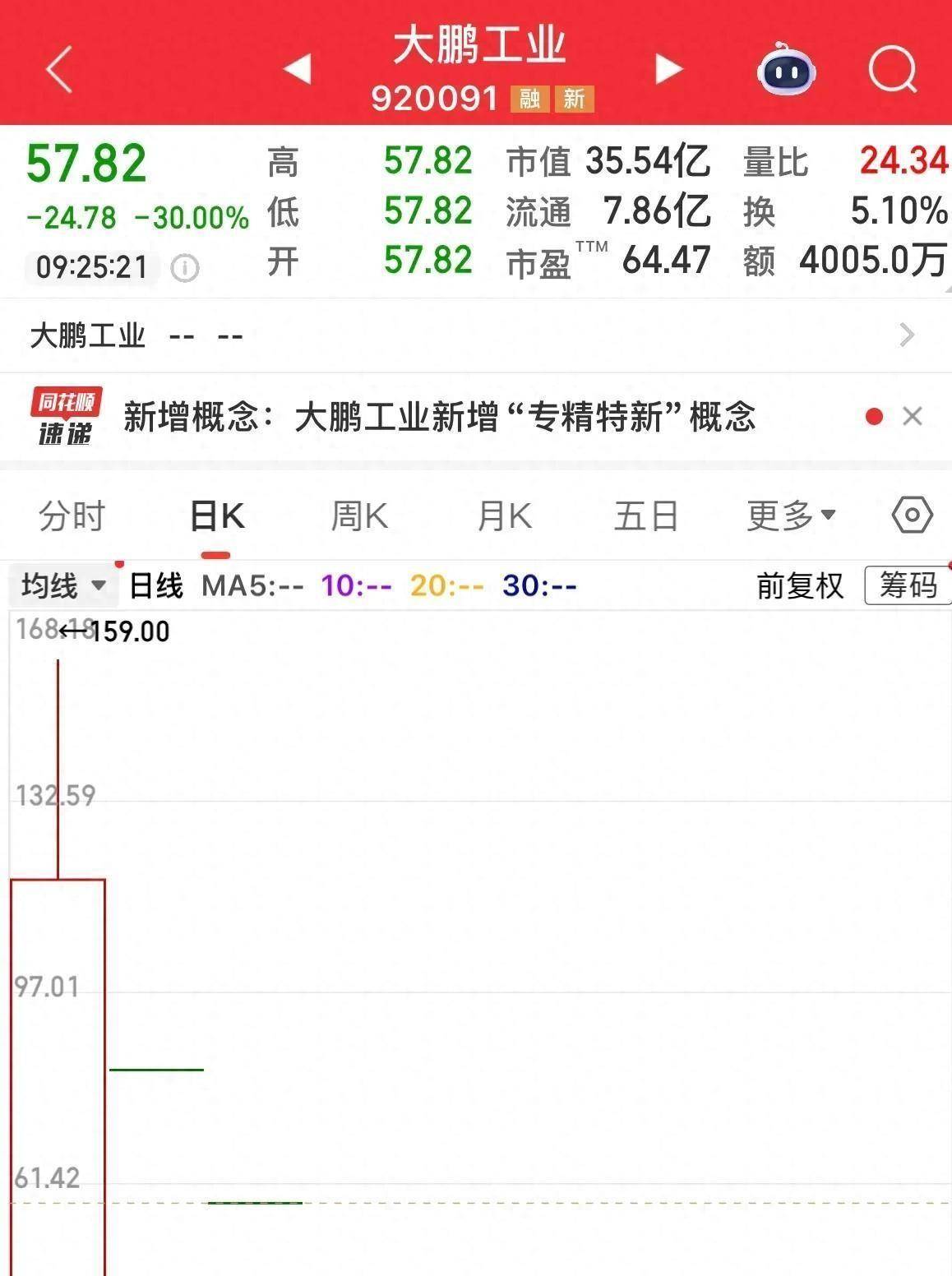Expand the 均线 indicator dropdown
Screen dimensions: 952x1276
[x=63, y=586]
